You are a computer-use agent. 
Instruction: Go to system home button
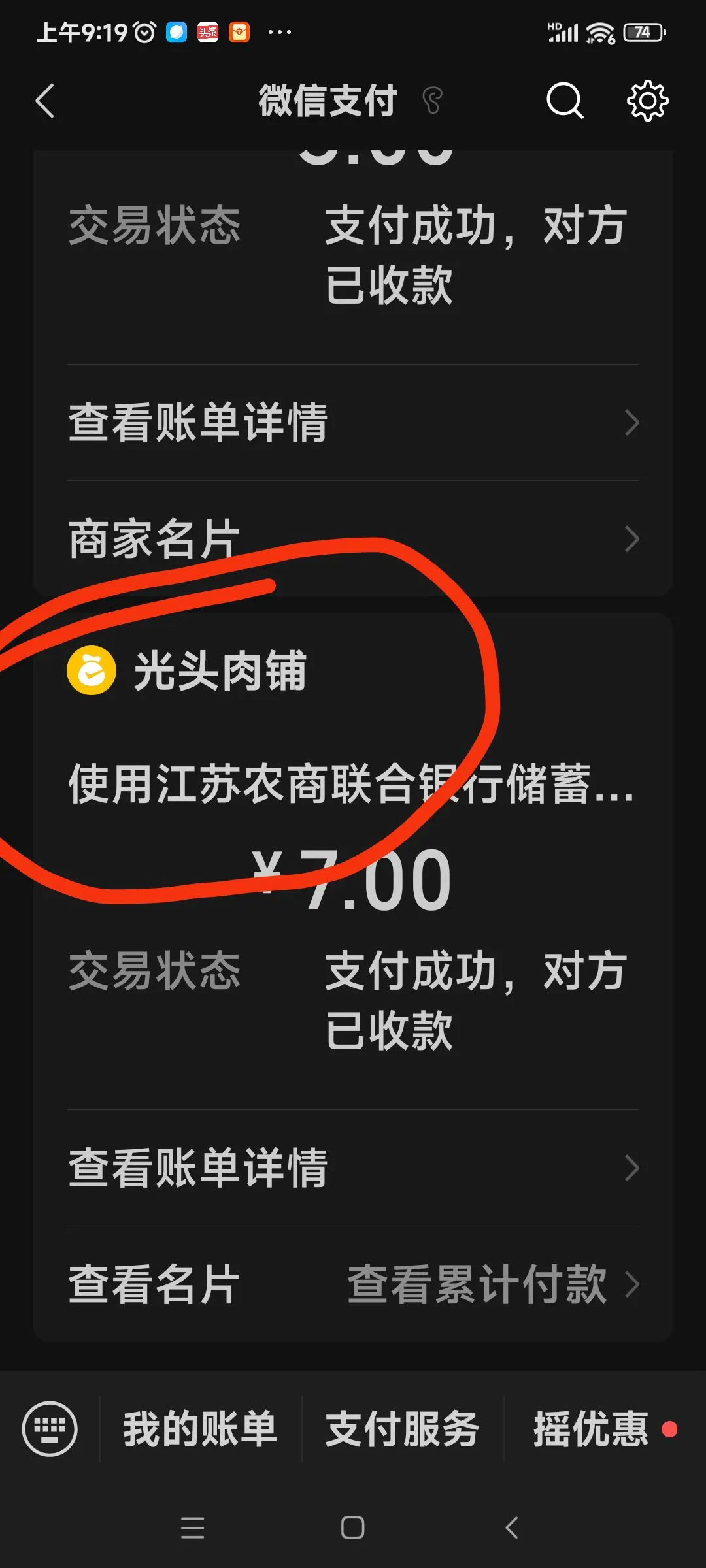352,1527
